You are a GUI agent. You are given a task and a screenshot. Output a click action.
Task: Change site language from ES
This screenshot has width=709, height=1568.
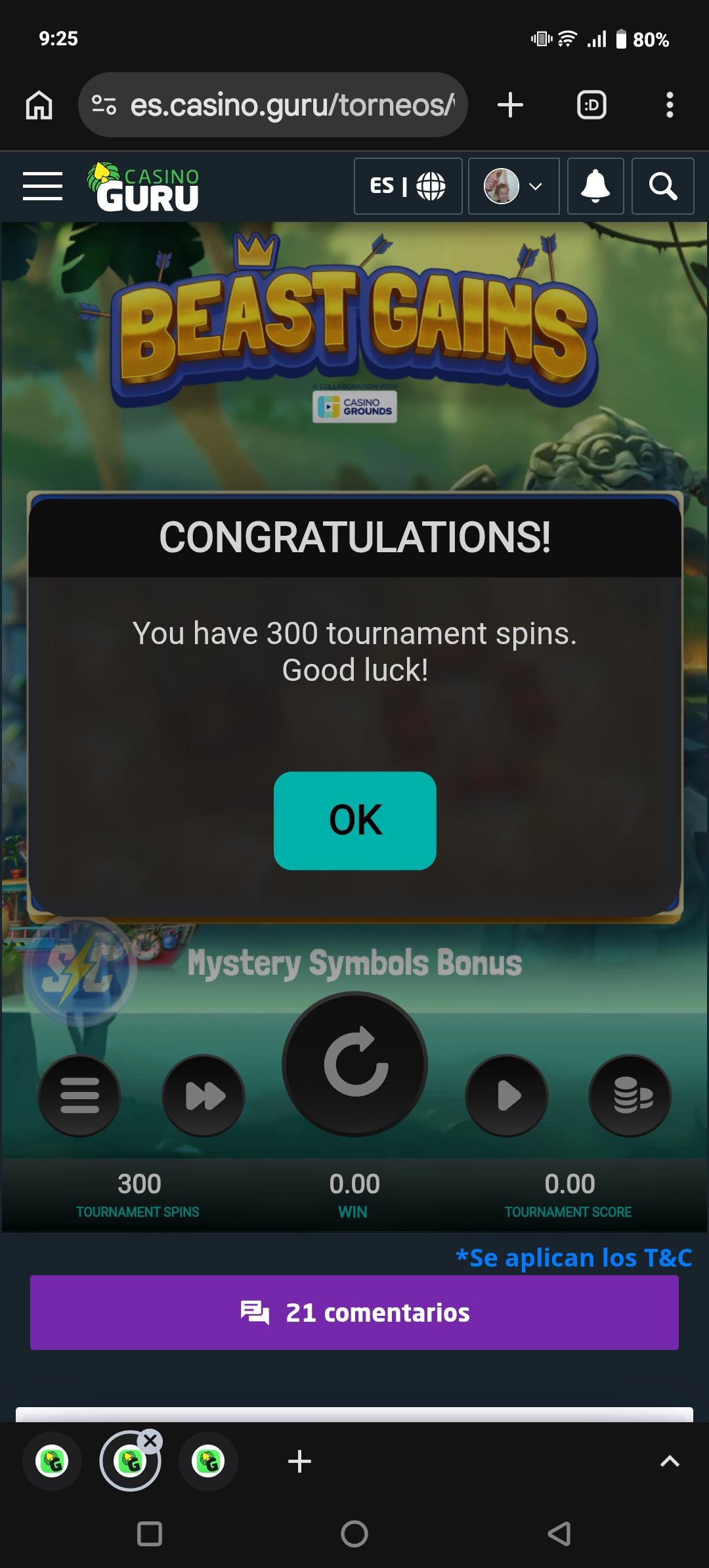click(x=408, y=186)
